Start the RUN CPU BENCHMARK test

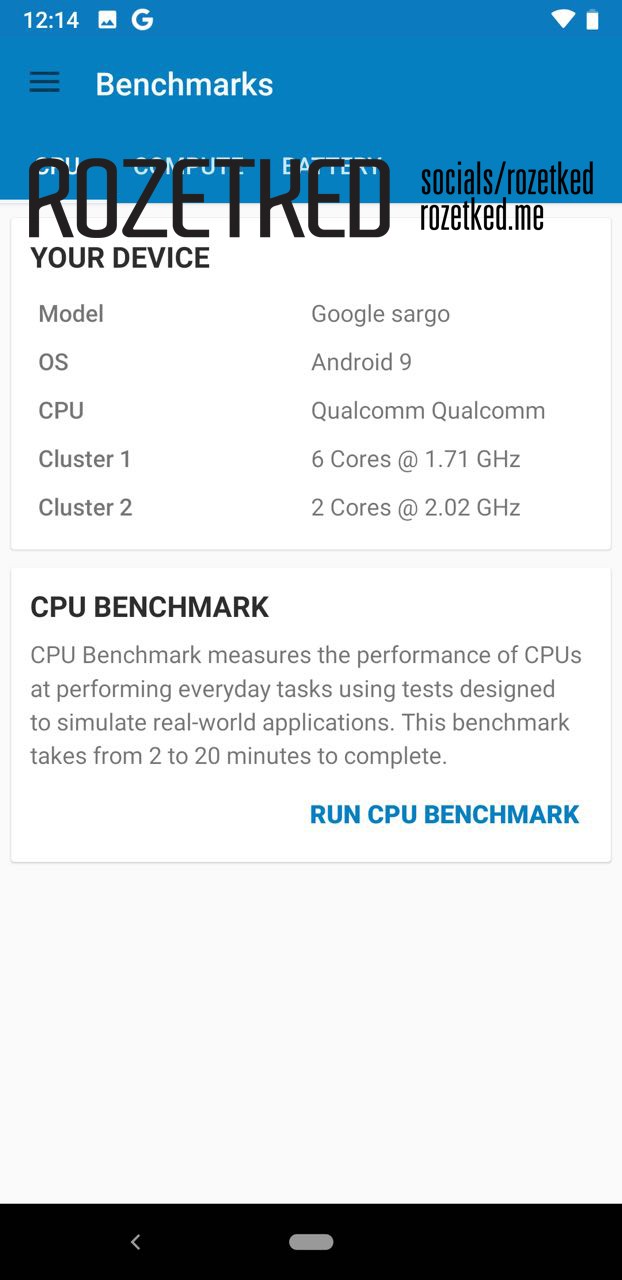click(x=444, y=814)
